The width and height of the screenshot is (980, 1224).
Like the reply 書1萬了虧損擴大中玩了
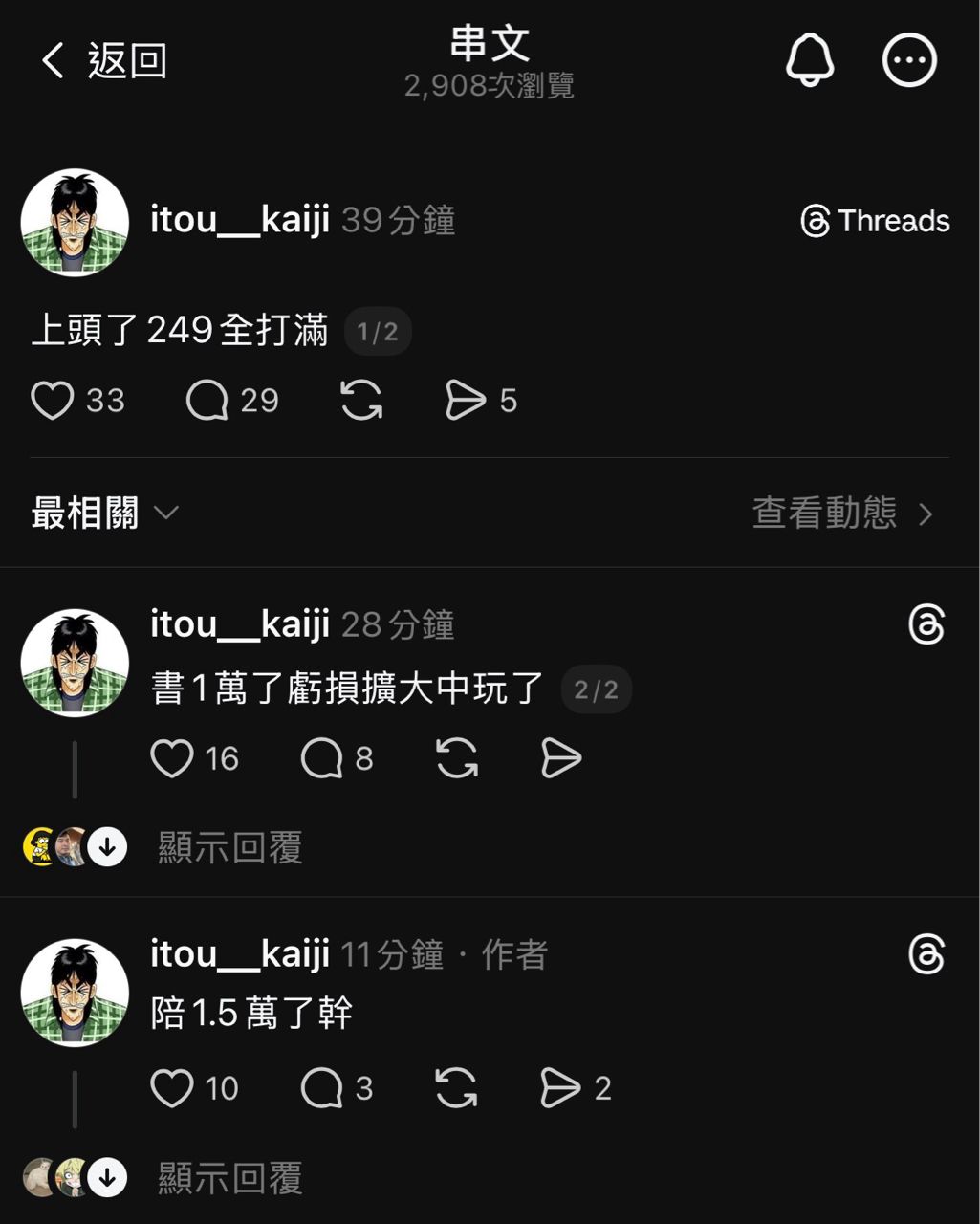click(172, 758)
